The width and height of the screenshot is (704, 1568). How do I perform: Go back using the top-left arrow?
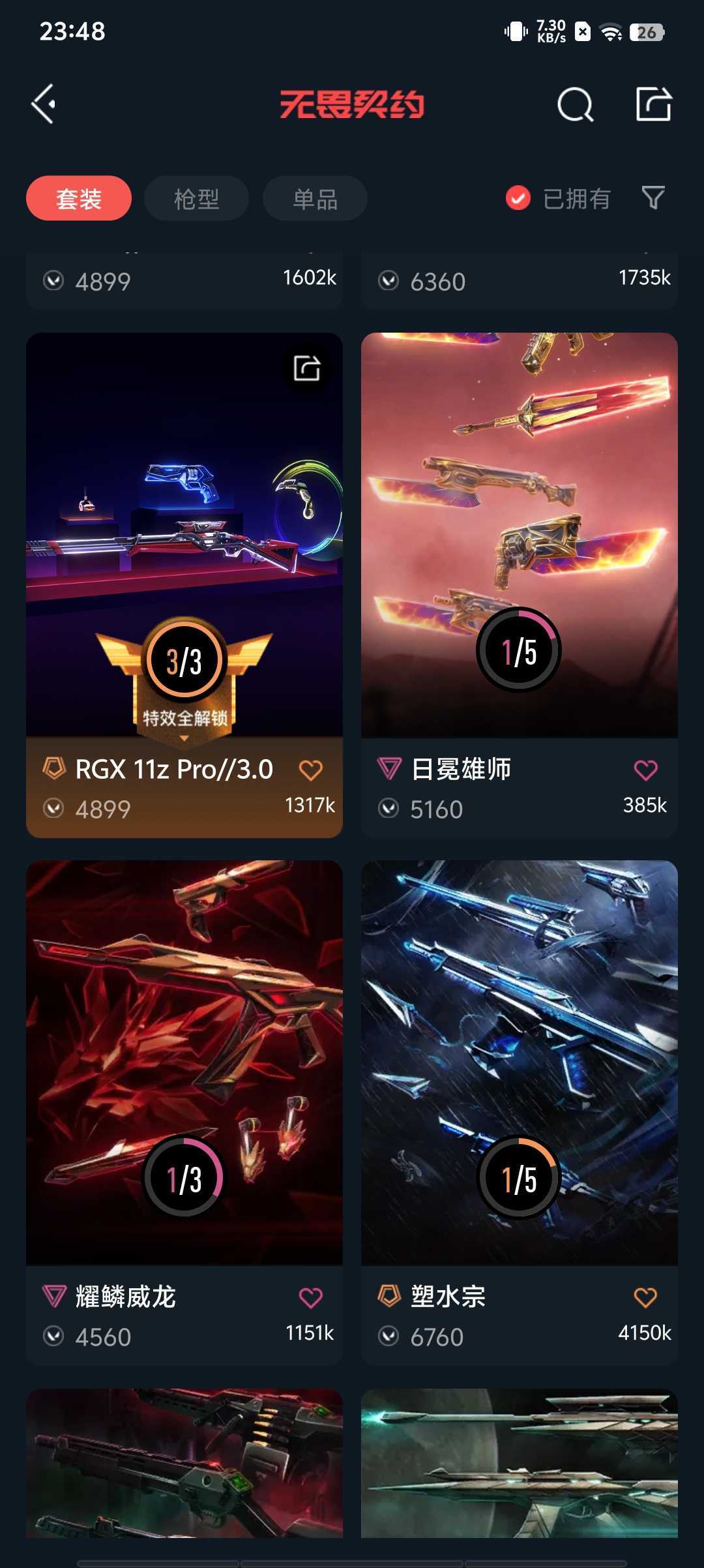(44, 104)
